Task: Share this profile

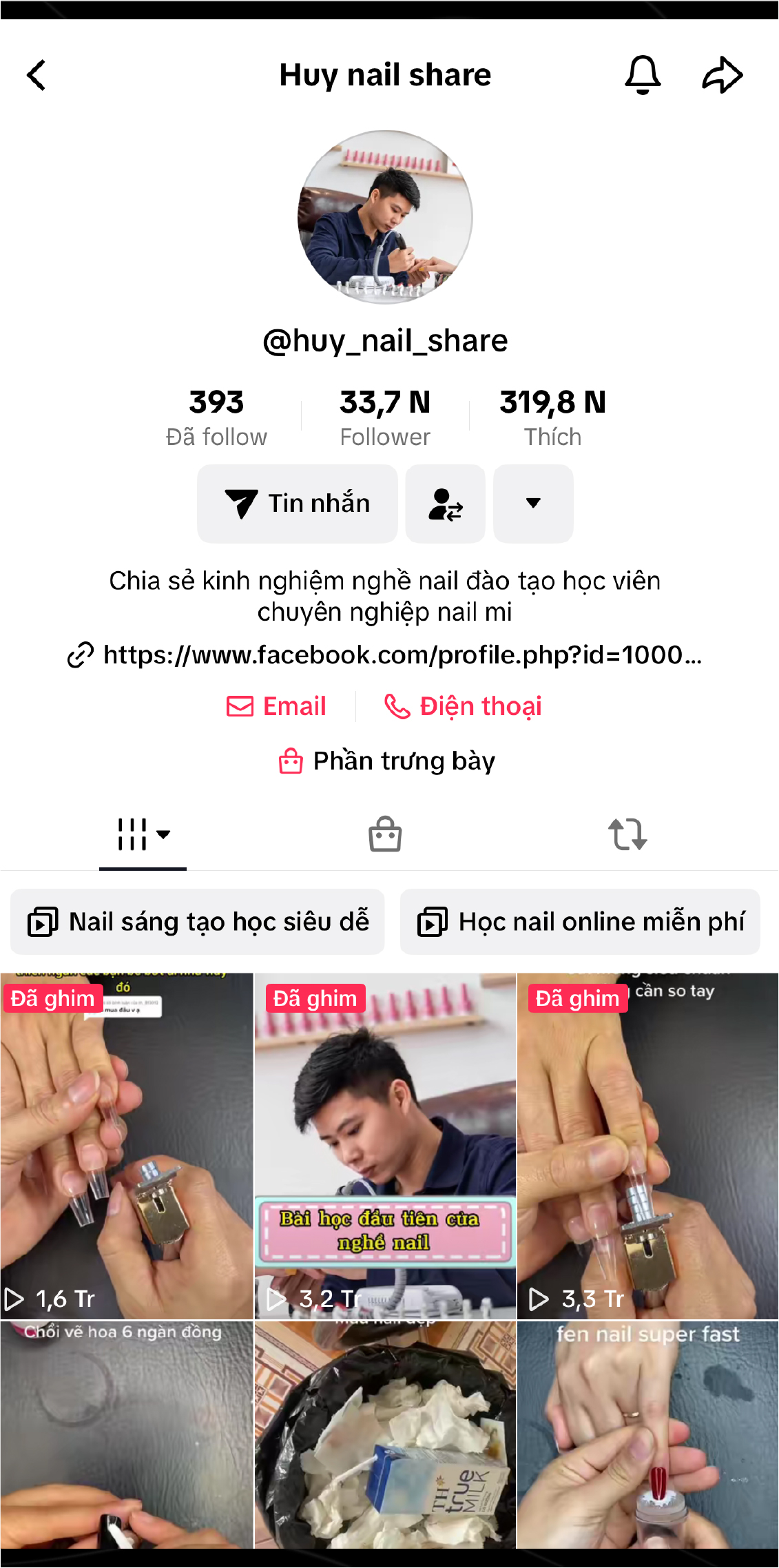Action: 722,74
